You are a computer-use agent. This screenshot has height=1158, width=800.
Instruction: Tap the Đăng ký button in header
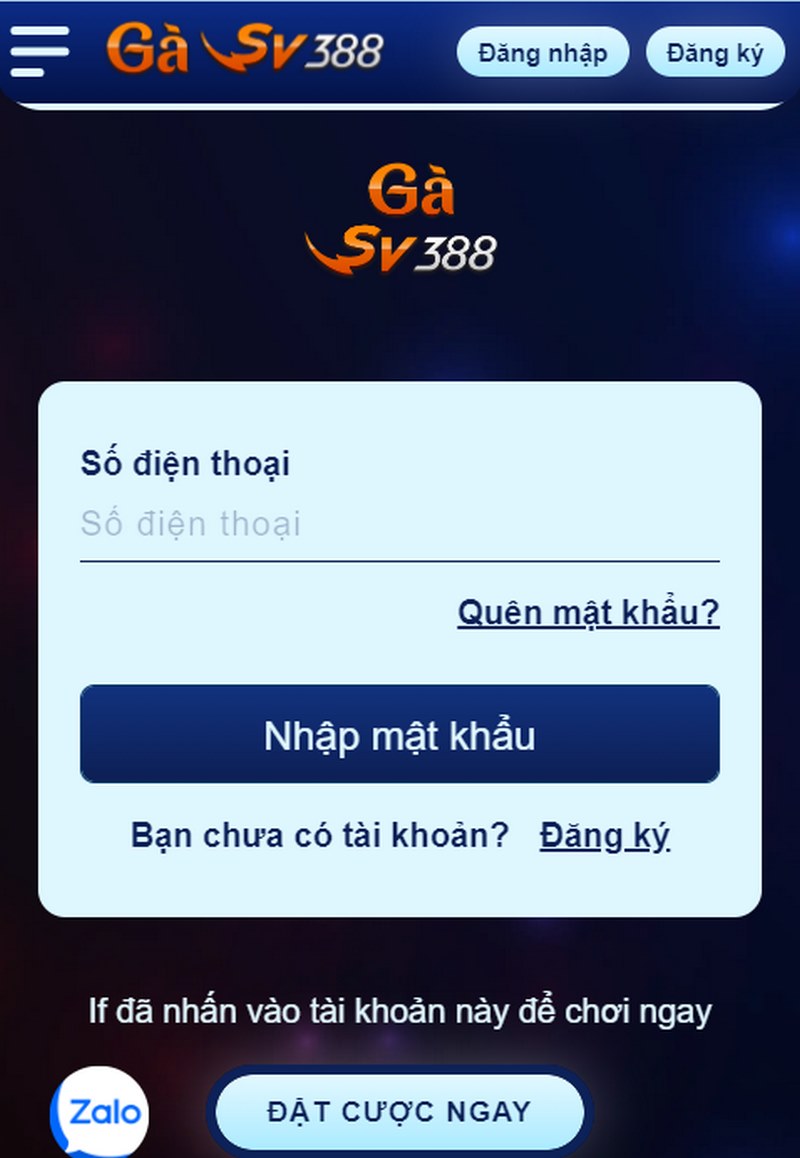[715, 52]
